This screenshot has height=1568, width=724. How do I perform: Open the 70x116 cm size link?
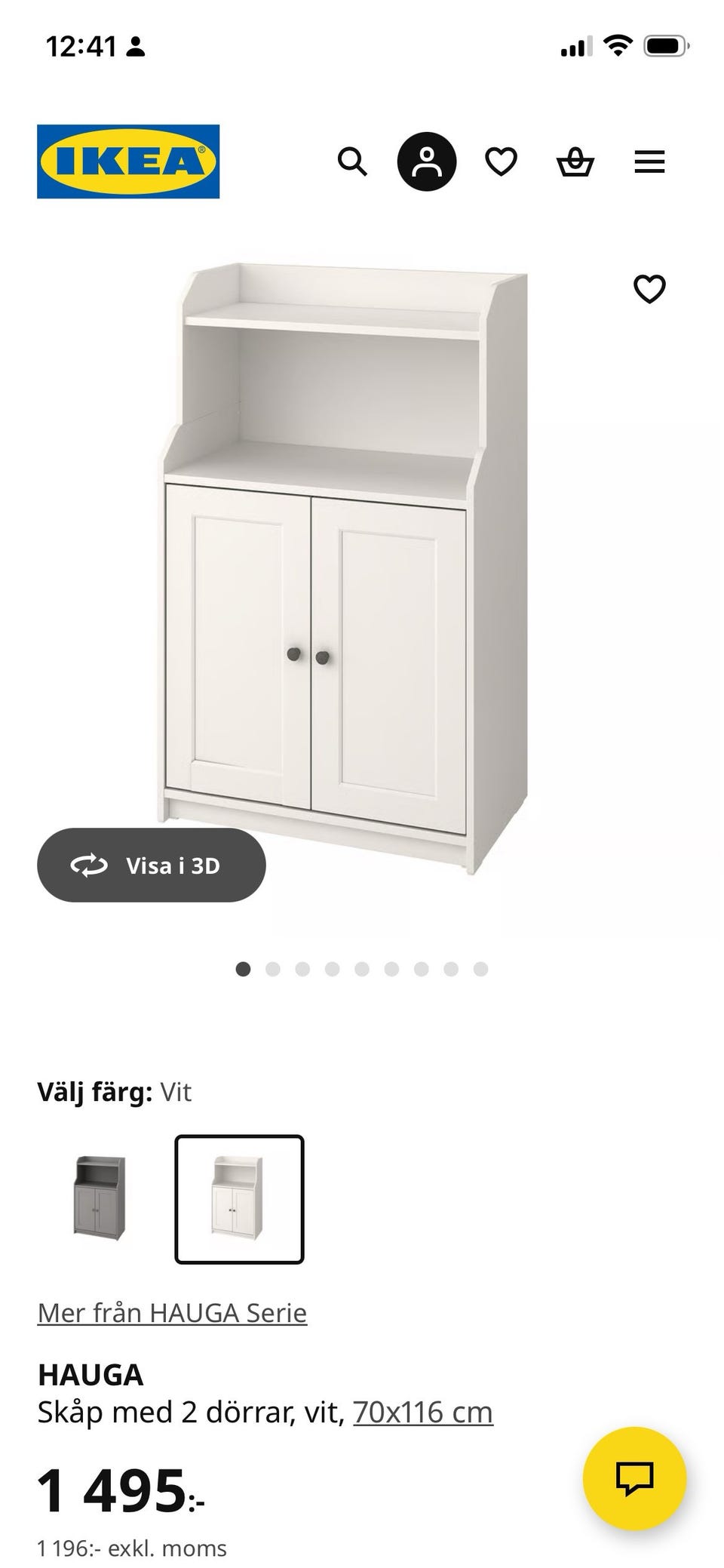click(x=422, y=1412)
